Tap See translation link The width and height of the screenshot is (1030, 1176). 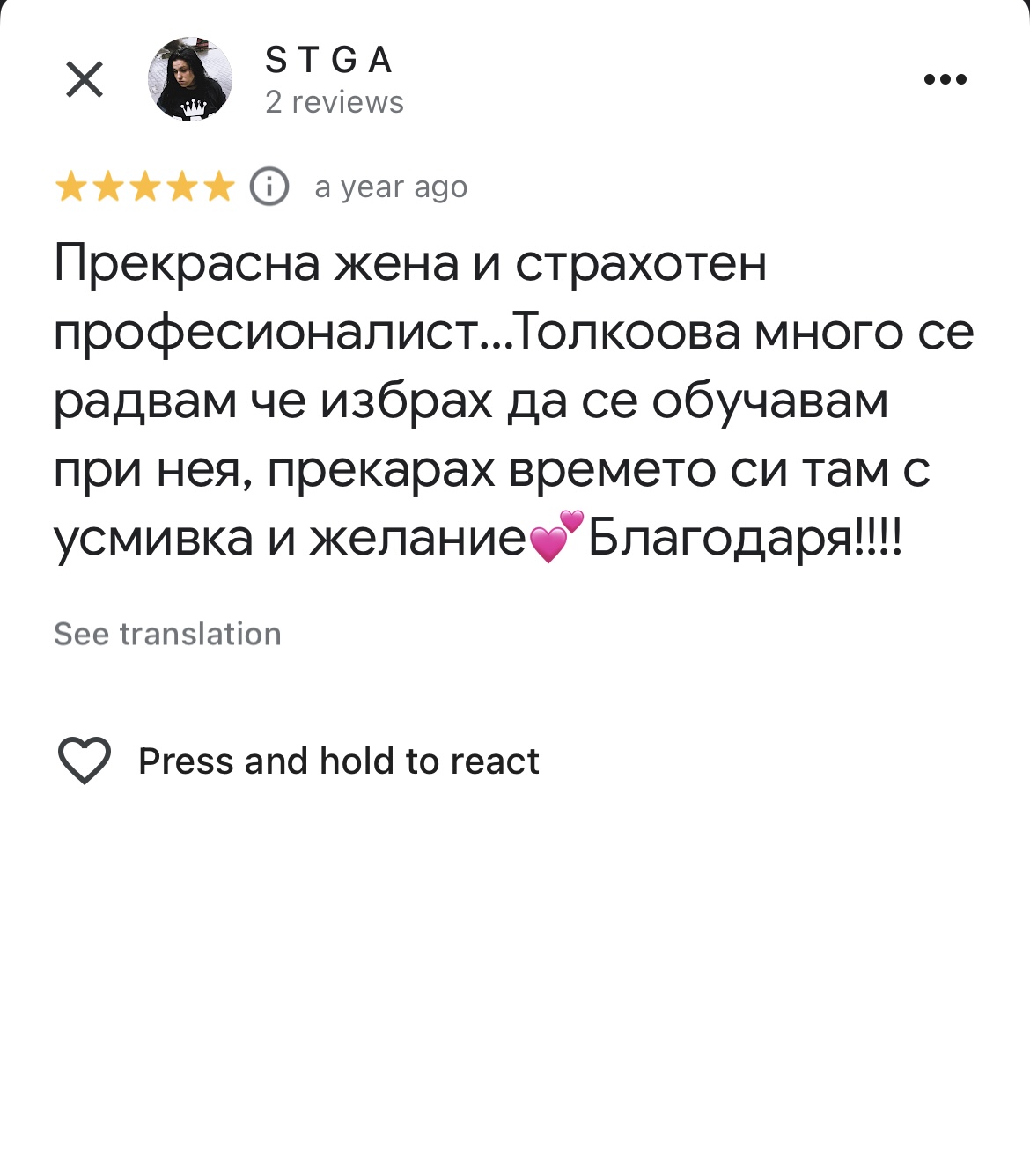pyautogui.click(x=167, y=634)
